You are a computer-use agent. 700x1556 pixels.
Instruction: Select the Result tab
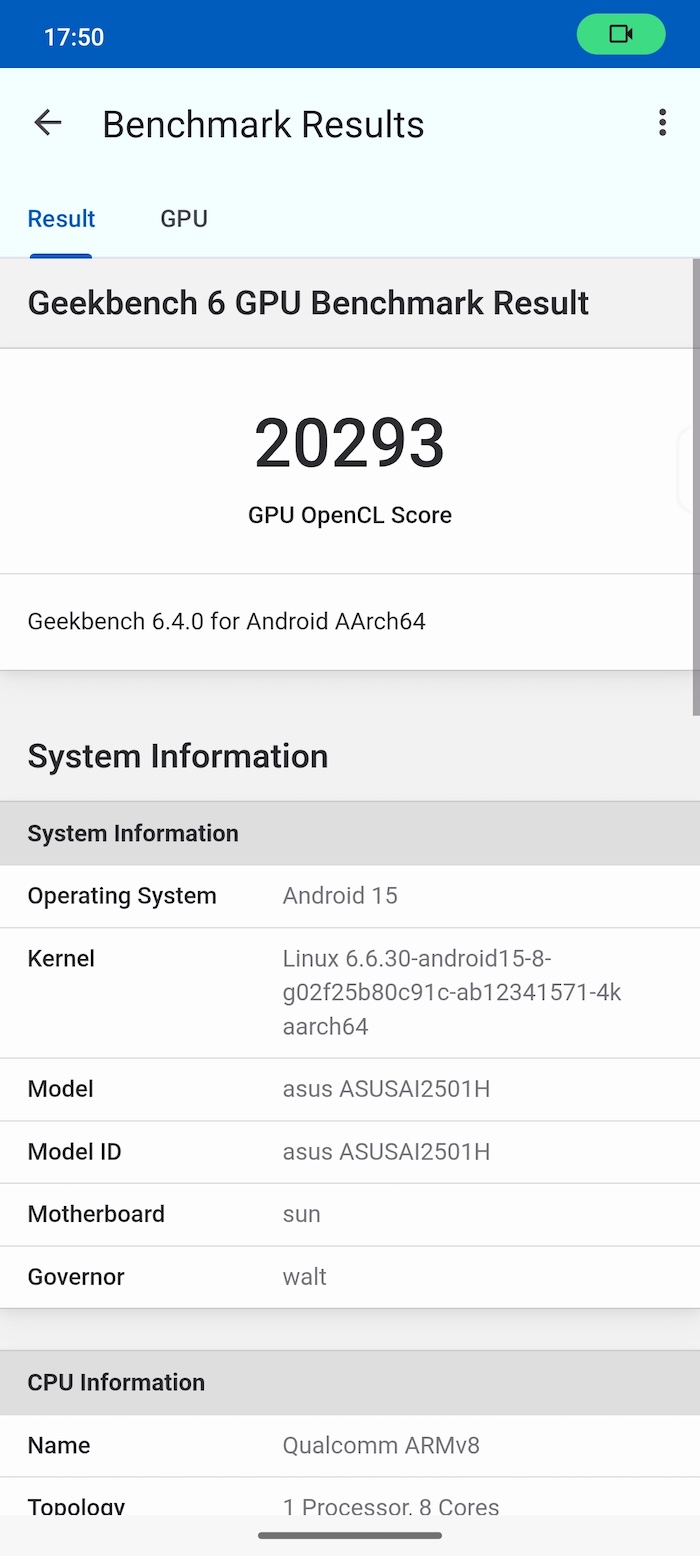[x=61, y=219]
